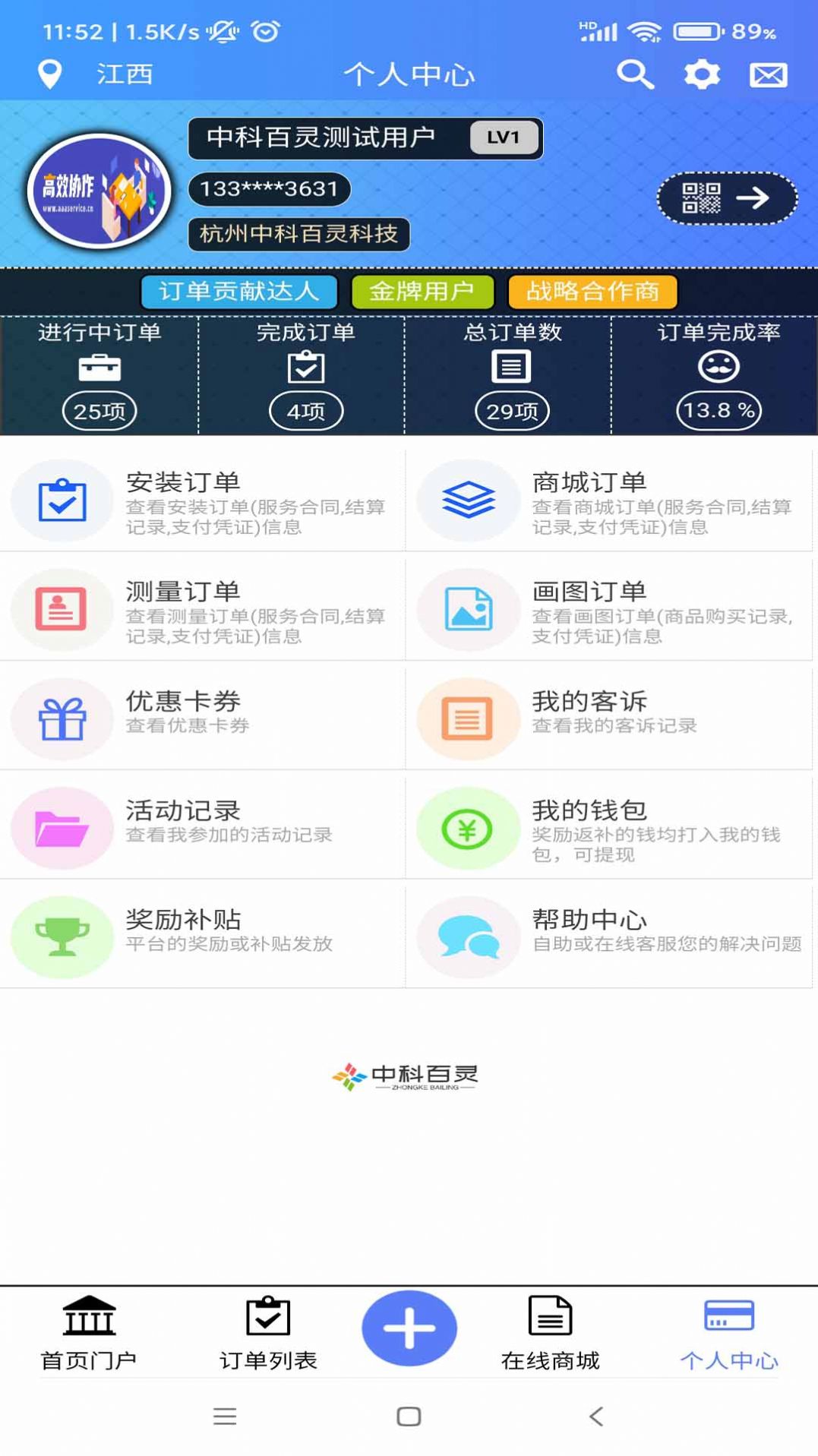This screenshot has height=1456, width=818.
Task: Switch to the 首页门户 tab
Action: click(x=90, y=1331)
